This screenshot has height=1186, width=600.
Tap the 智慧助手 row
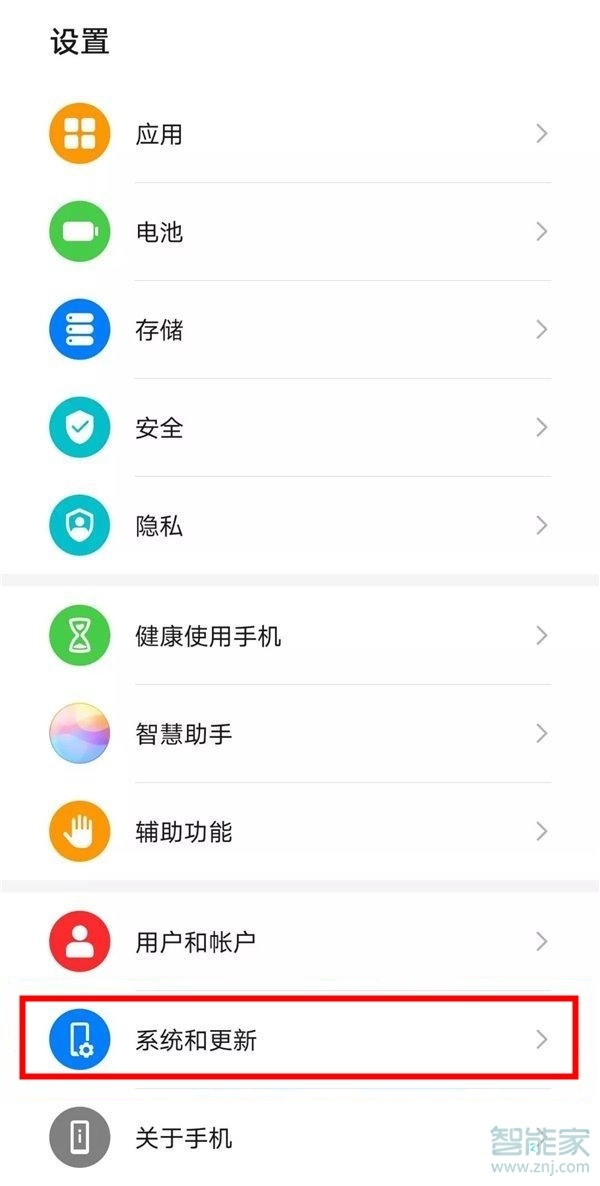[x=300, y=734]
